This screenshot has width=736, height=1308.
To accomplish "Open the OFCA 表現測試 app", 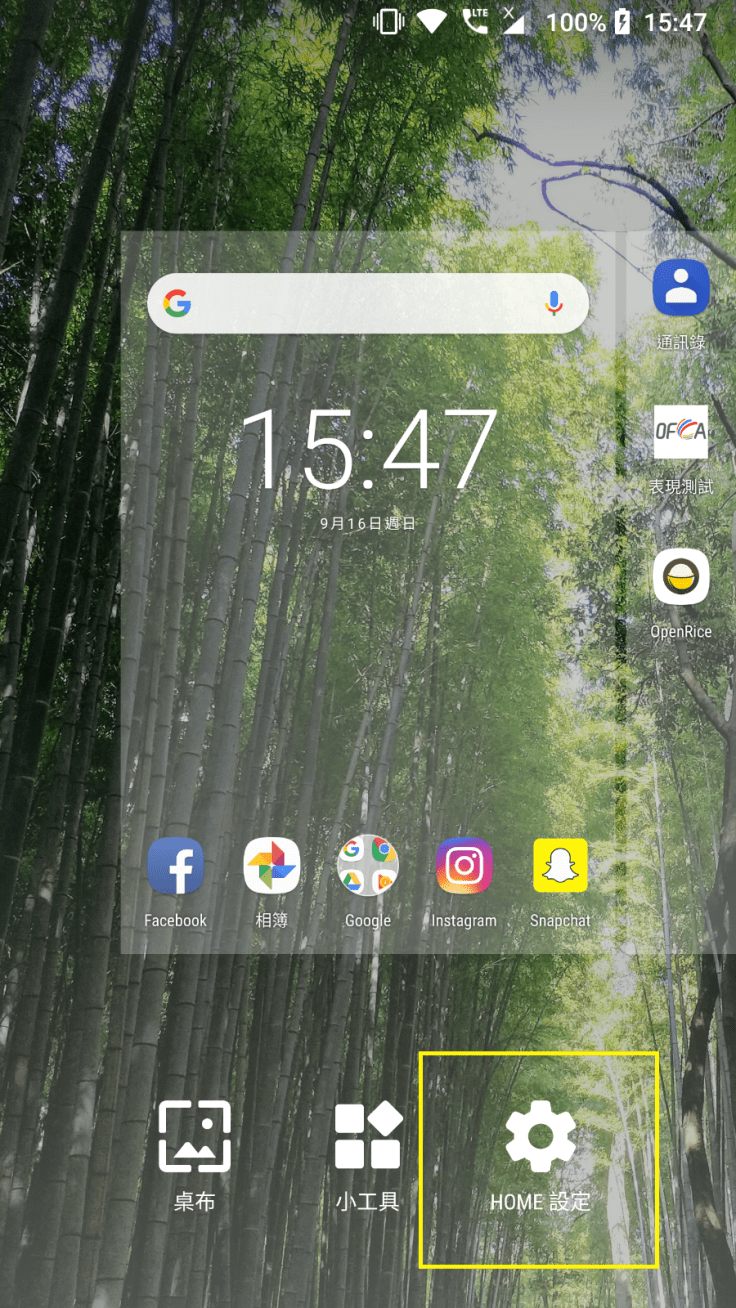I will coord(681,433).
